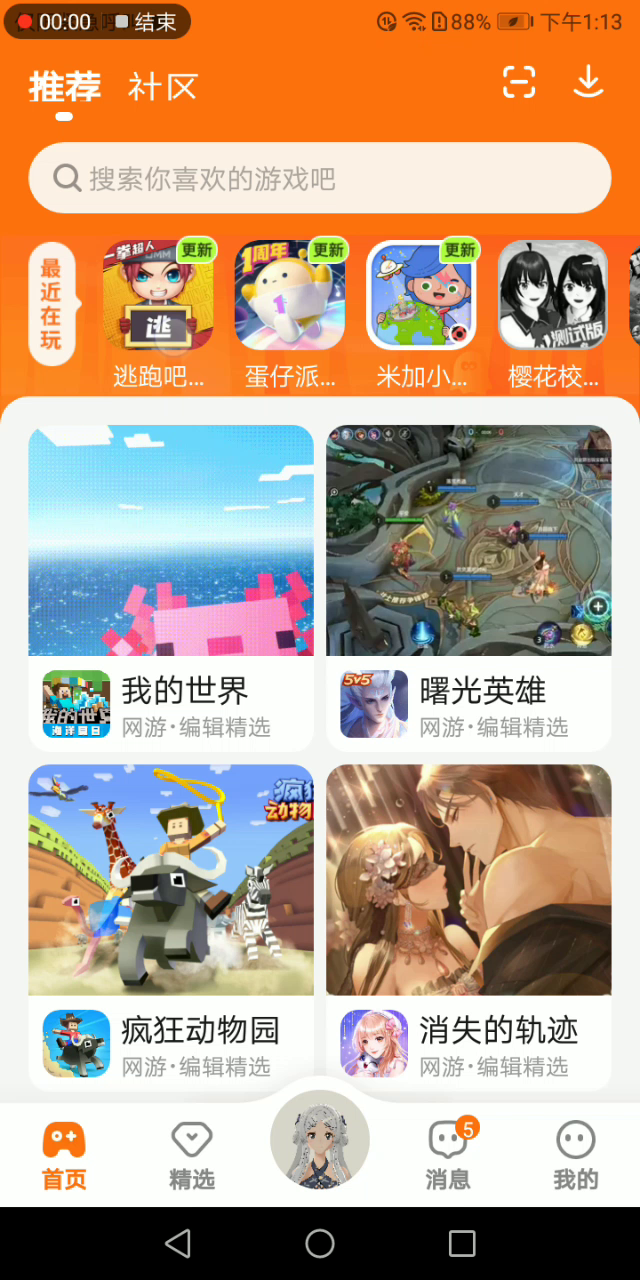Tap the game search box
Viewport: 640px width, 1280px height.
coord(320,179)
